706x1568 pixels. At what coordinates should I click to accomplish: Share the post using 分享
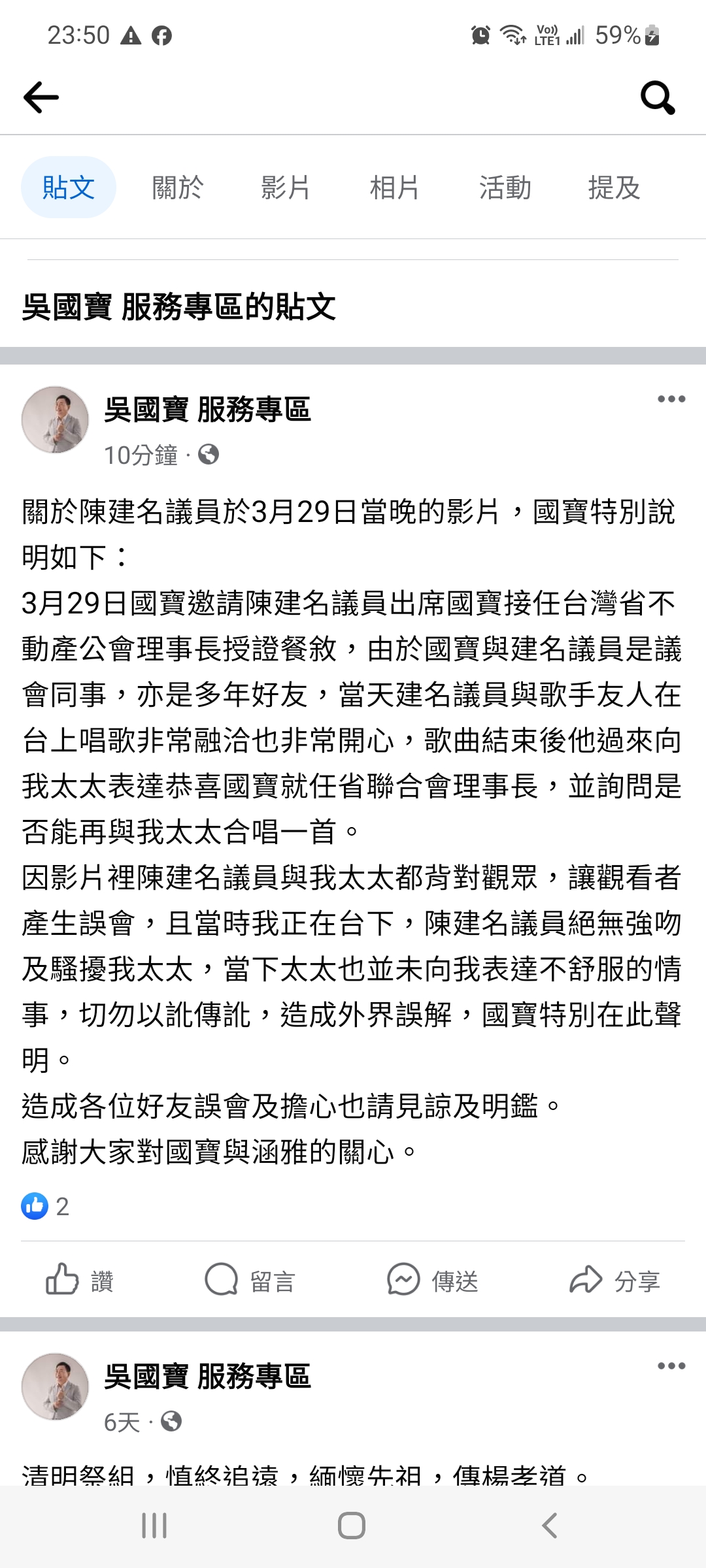point(615,1281)
